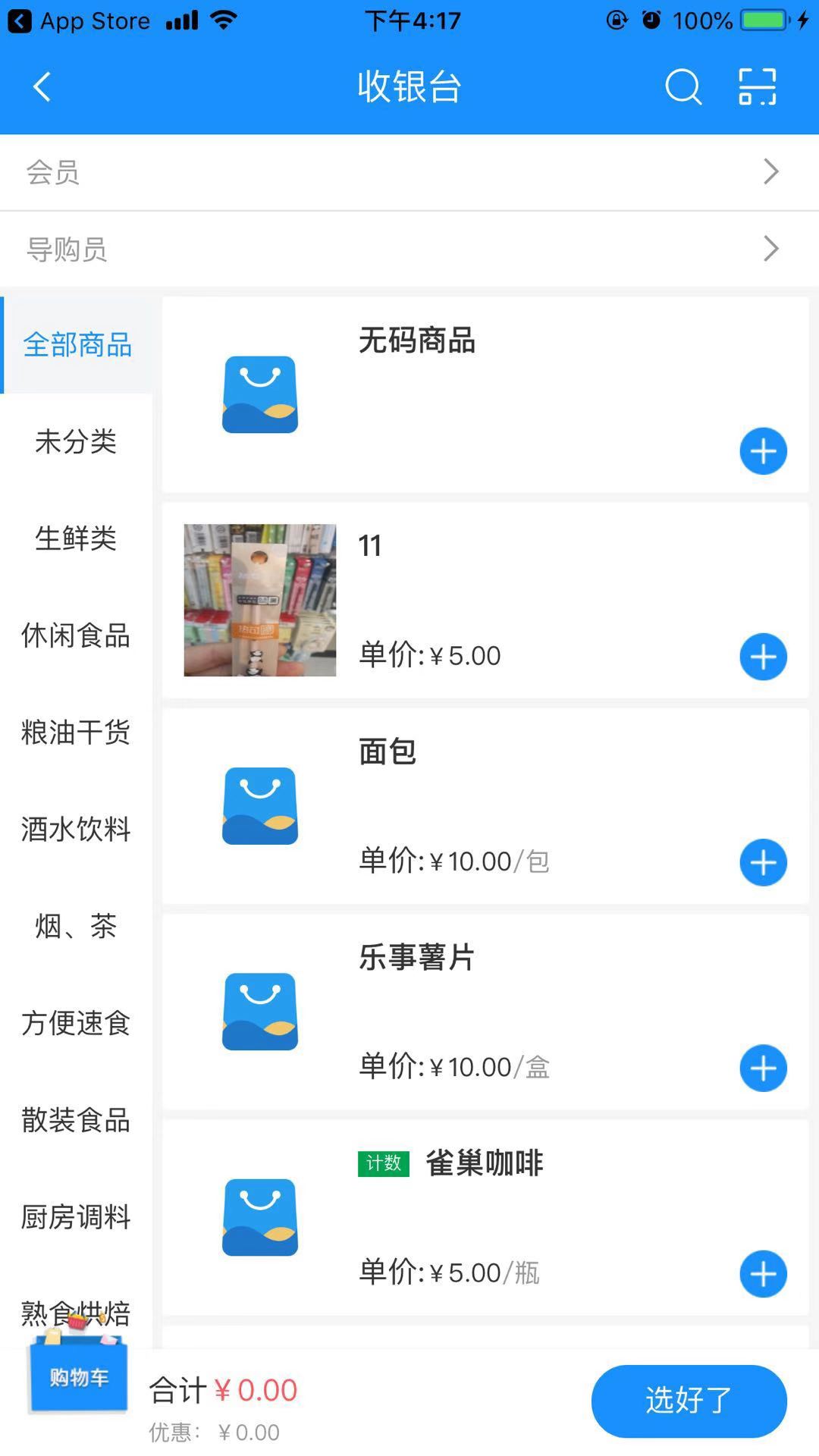
Task: Select the 生鲜类 category
Action: coord(76,538)
